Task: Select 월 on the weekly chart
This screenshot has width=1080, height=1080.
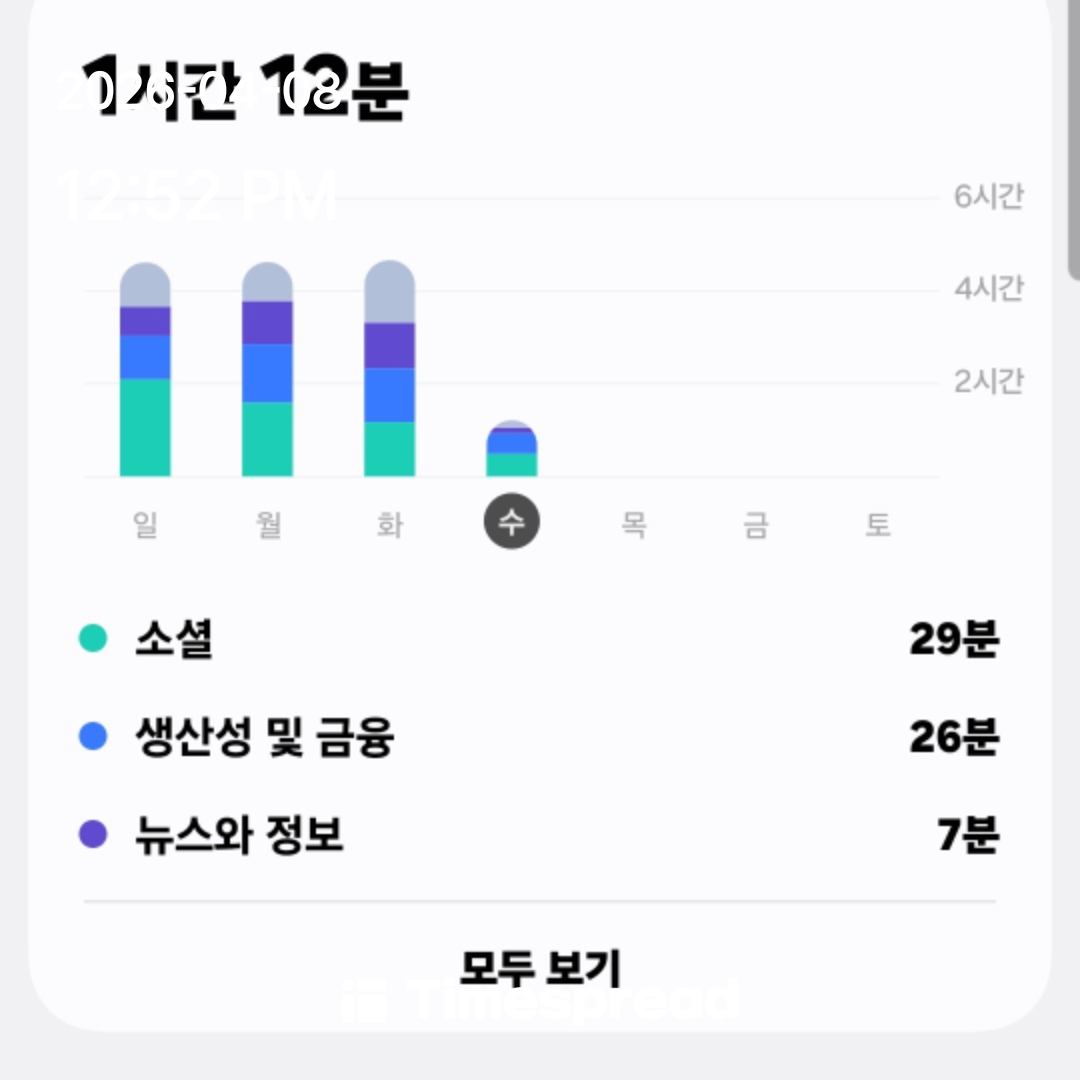Action: click(x=268, y=524)
